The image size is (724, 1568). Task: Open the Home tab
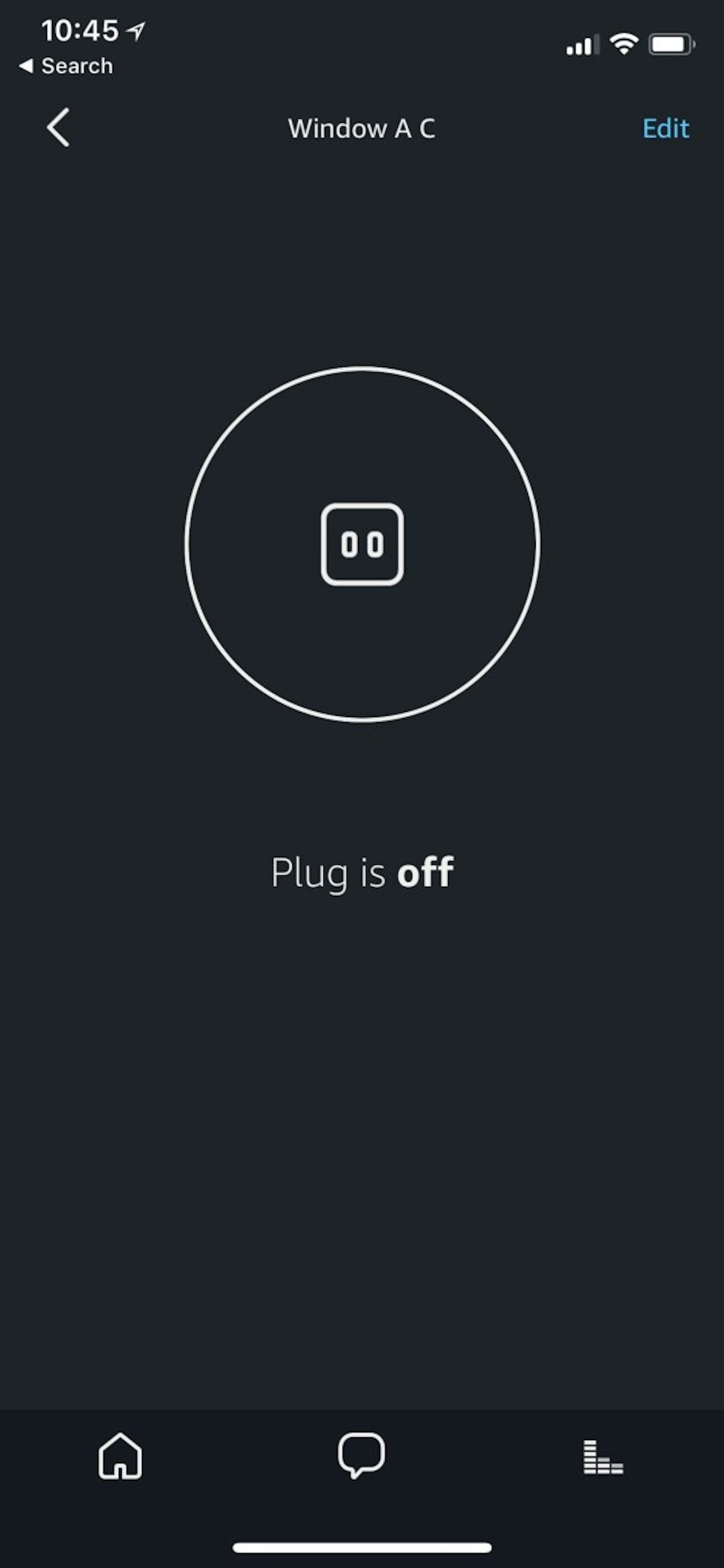pos(120,1457)
